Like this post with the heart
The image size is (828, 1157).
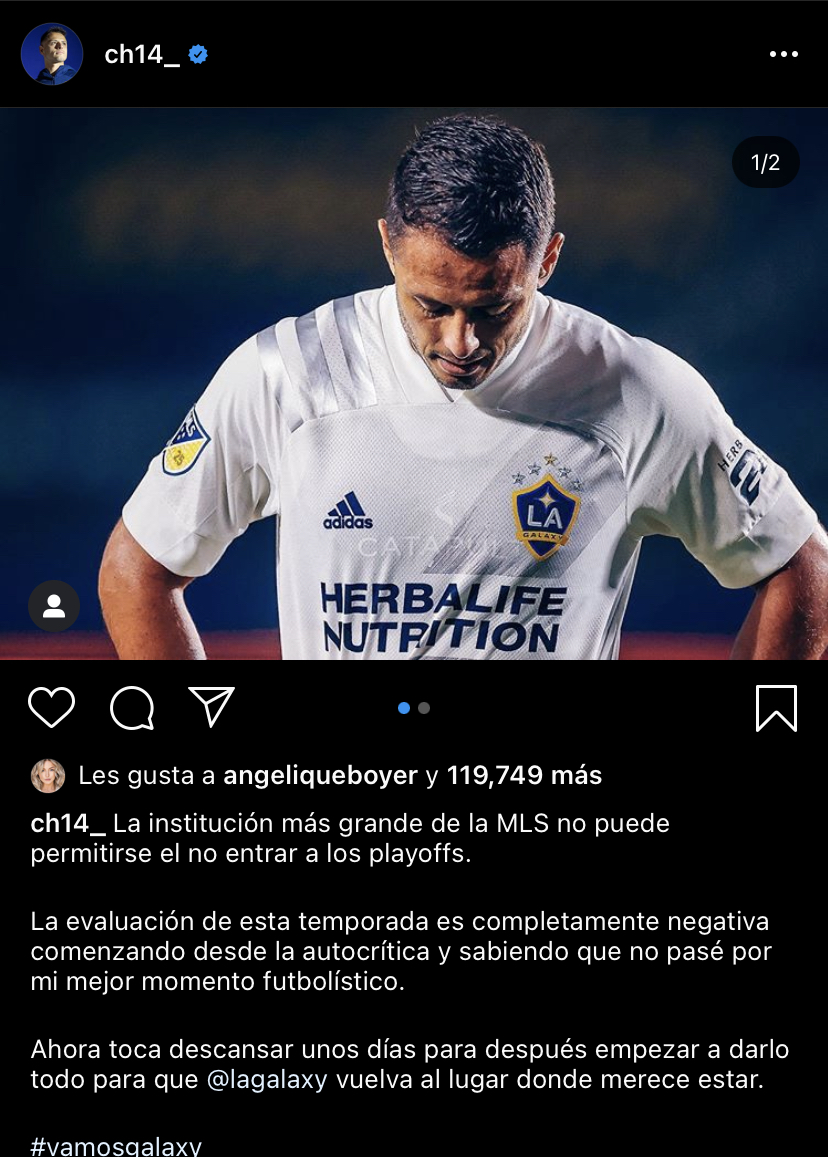pos(51,707)
